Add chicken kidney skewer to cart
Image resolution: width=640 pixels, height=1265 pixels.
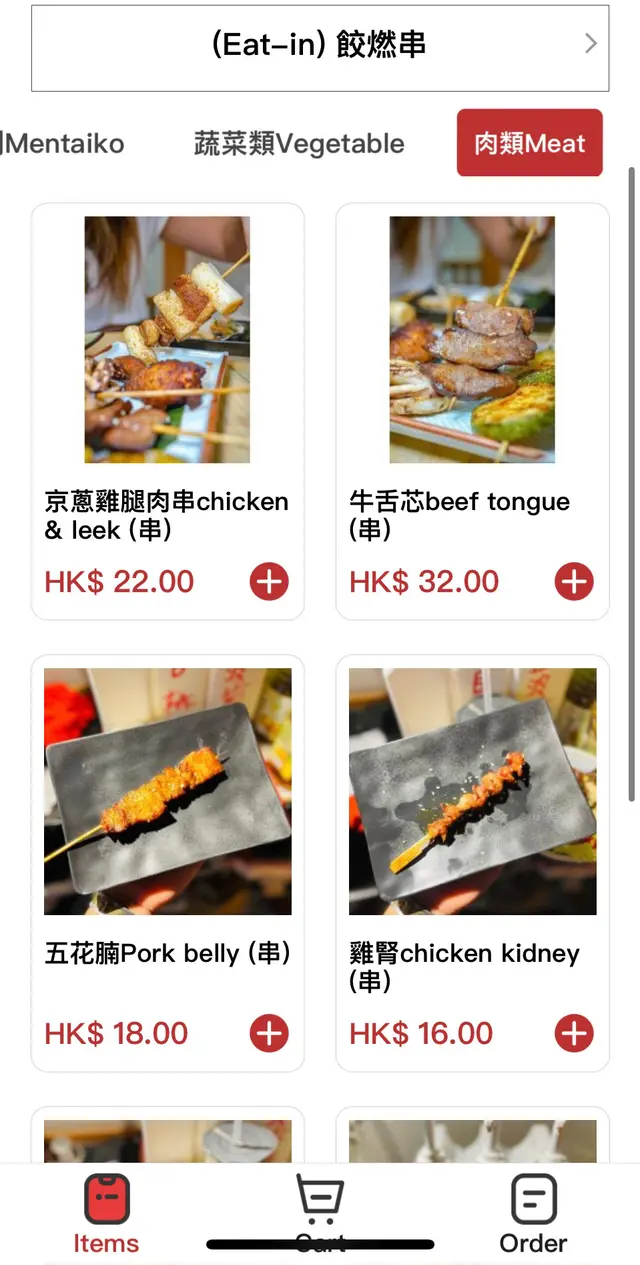point(574,1033)
